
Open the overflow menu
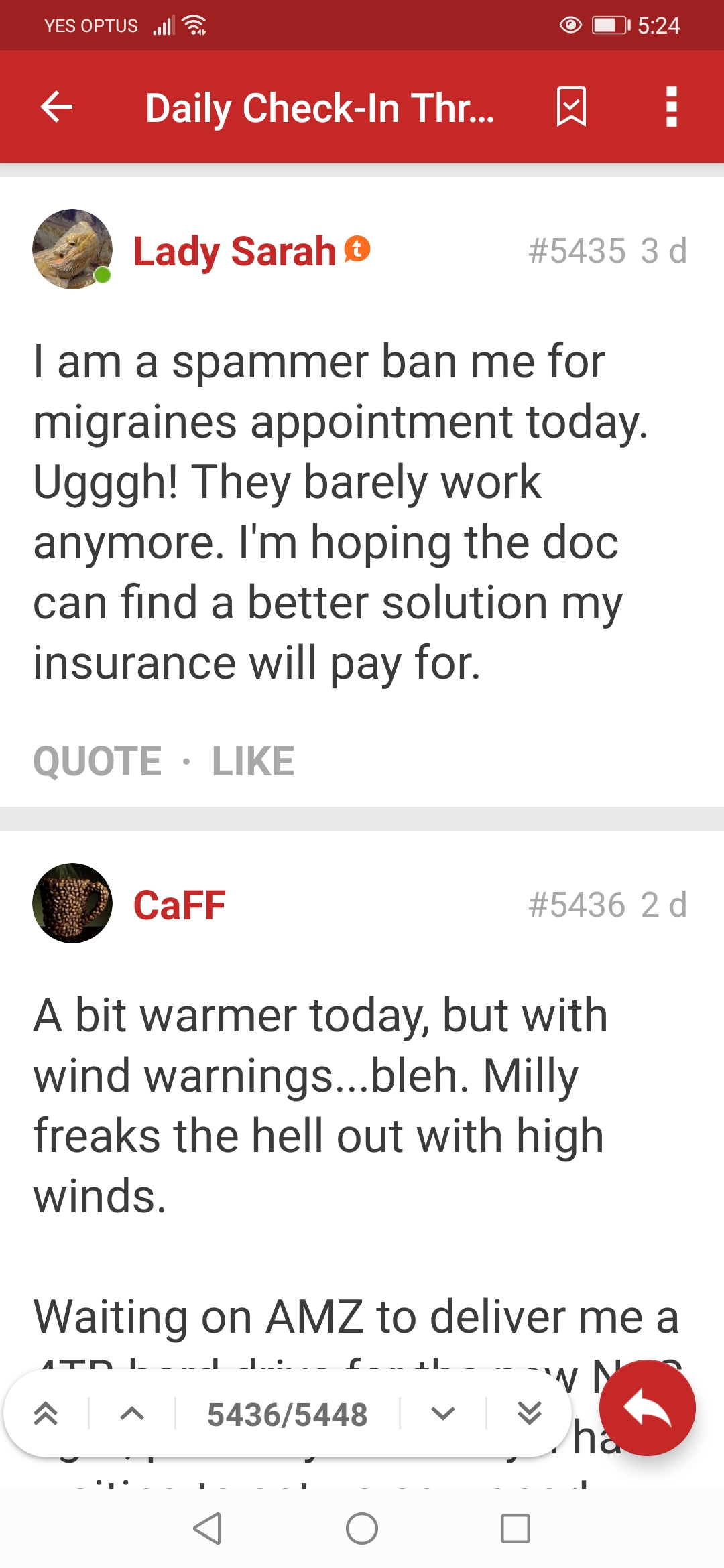click(671, 107)
